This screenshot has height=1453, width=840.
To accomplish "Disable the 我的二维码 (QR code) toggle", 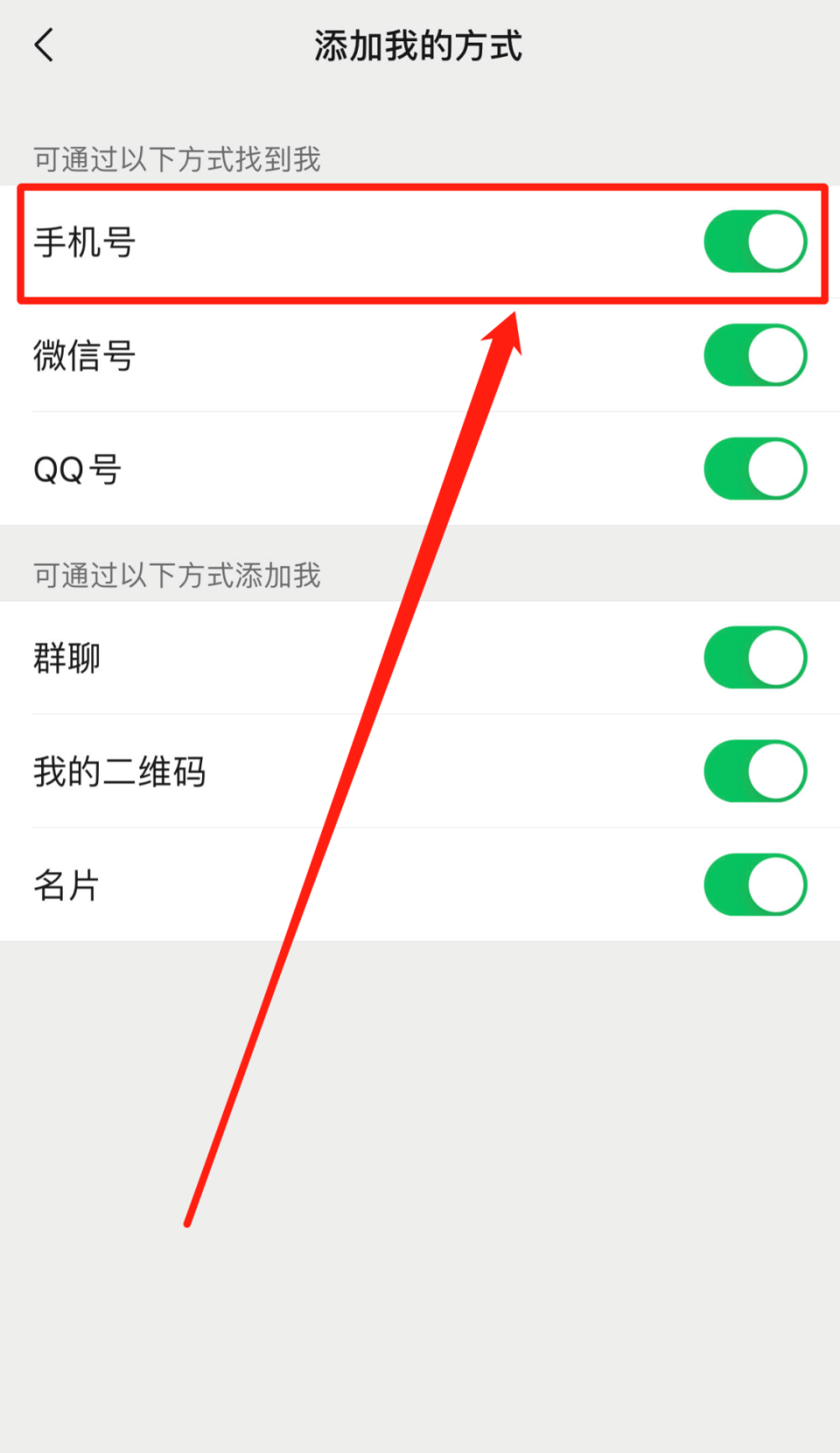I will [x=754, y=771].
